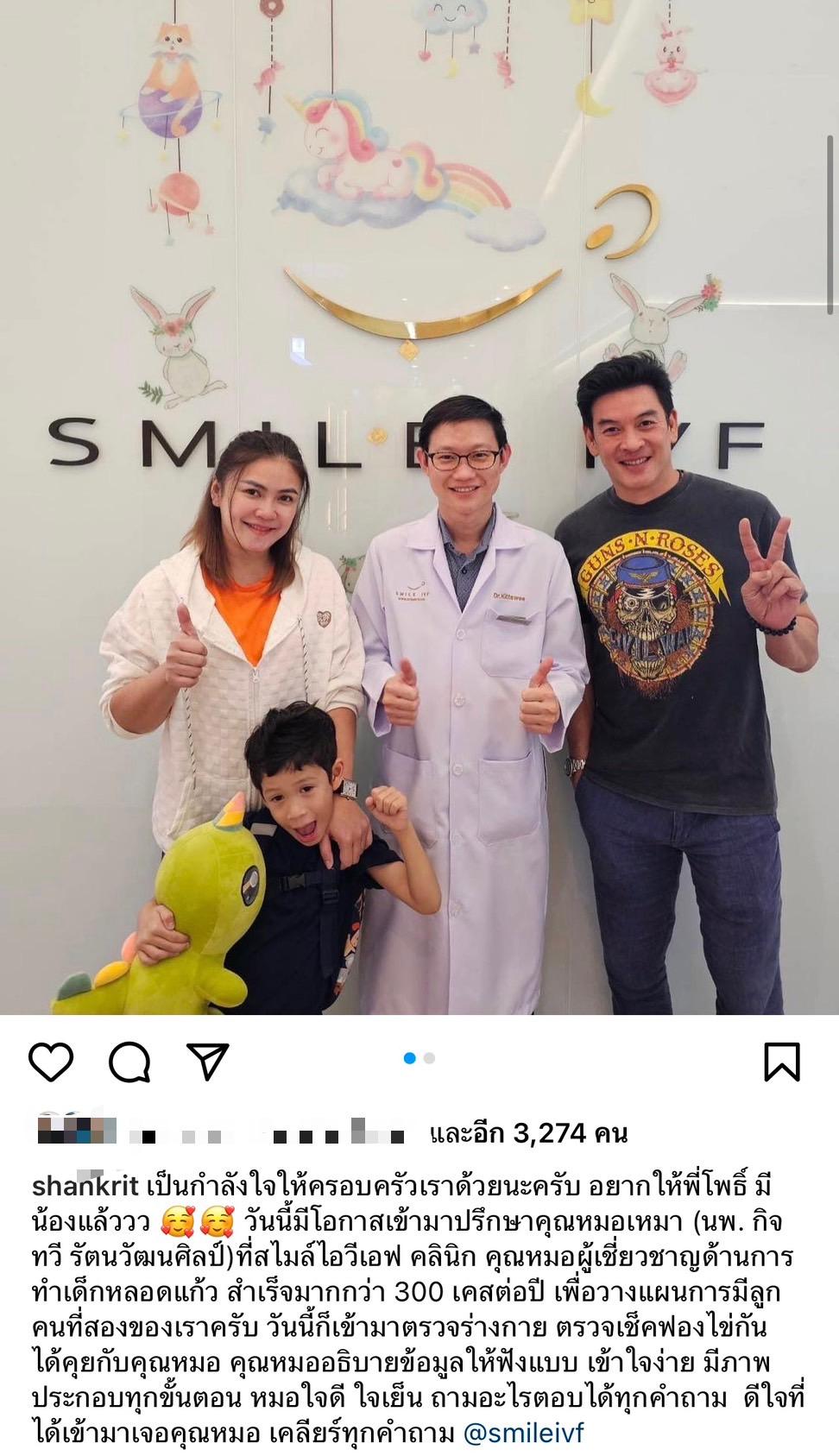The height and width of the screenshot is (1456, 839).
Task: Share the post via paper plane icon
Action: click(x=208, y=1061)
